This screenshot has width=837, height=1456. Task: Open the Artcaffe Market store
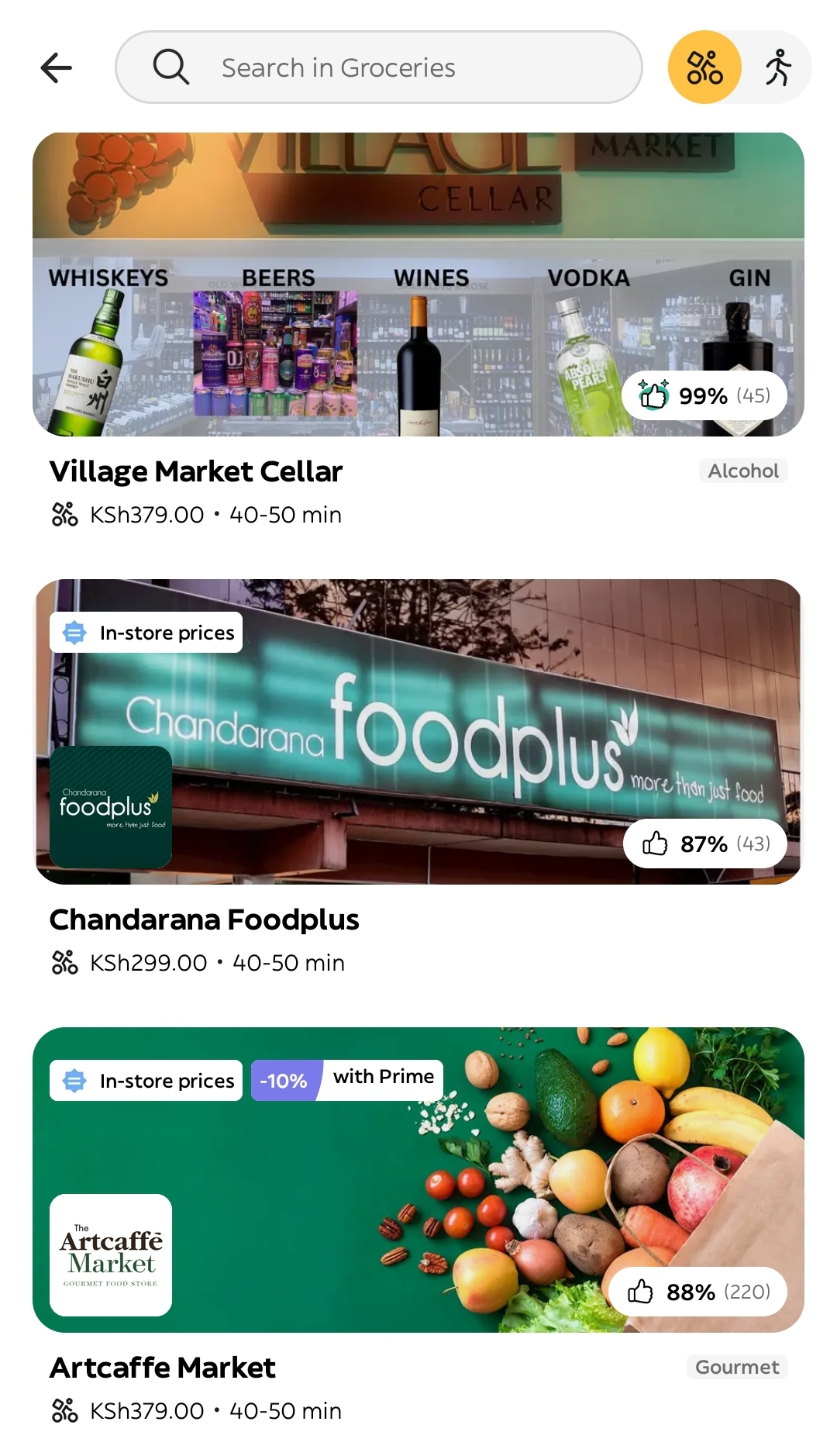click(x=418, y=1229)
